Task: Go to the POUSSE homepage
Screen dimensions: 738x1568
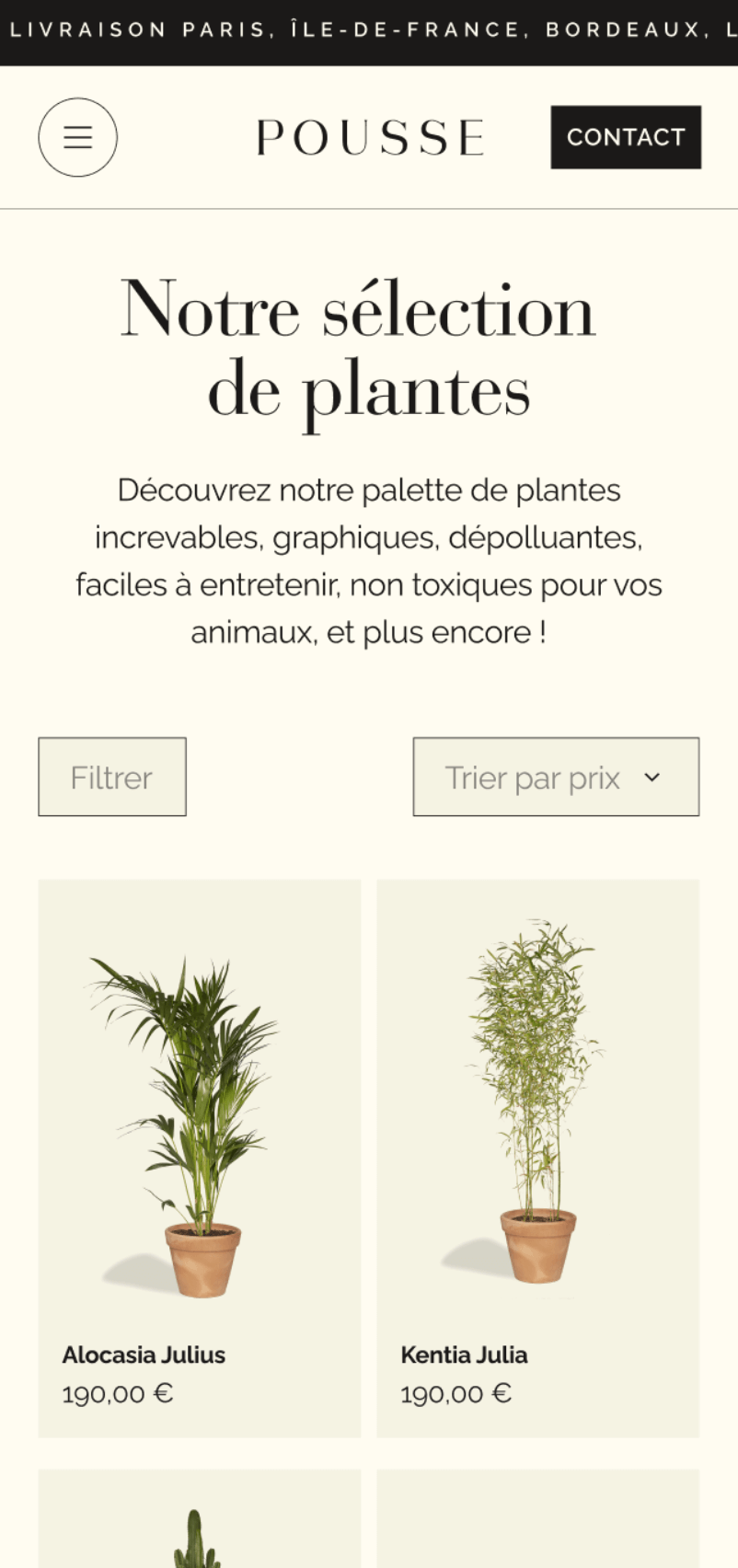Action: point(370,137)
